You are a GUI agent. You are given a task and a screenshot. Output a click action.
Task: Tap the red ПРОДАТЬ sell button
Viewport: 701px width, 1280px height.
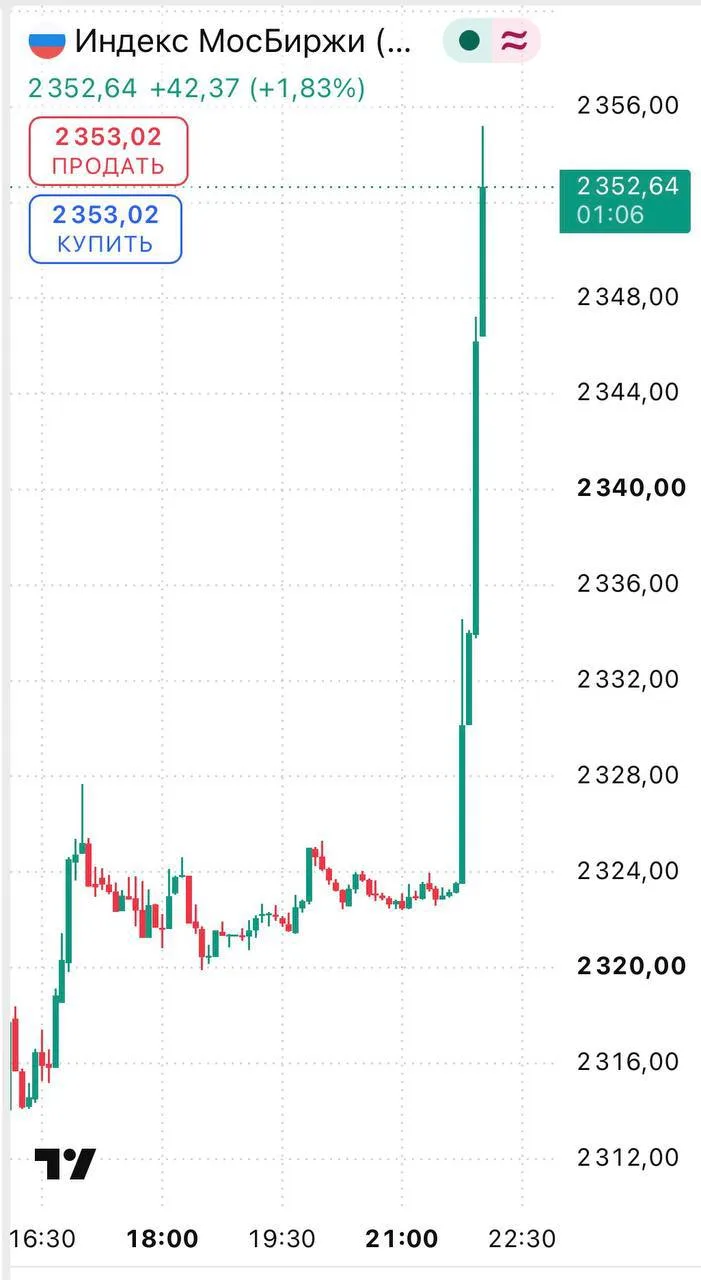(x=108, y=151)
